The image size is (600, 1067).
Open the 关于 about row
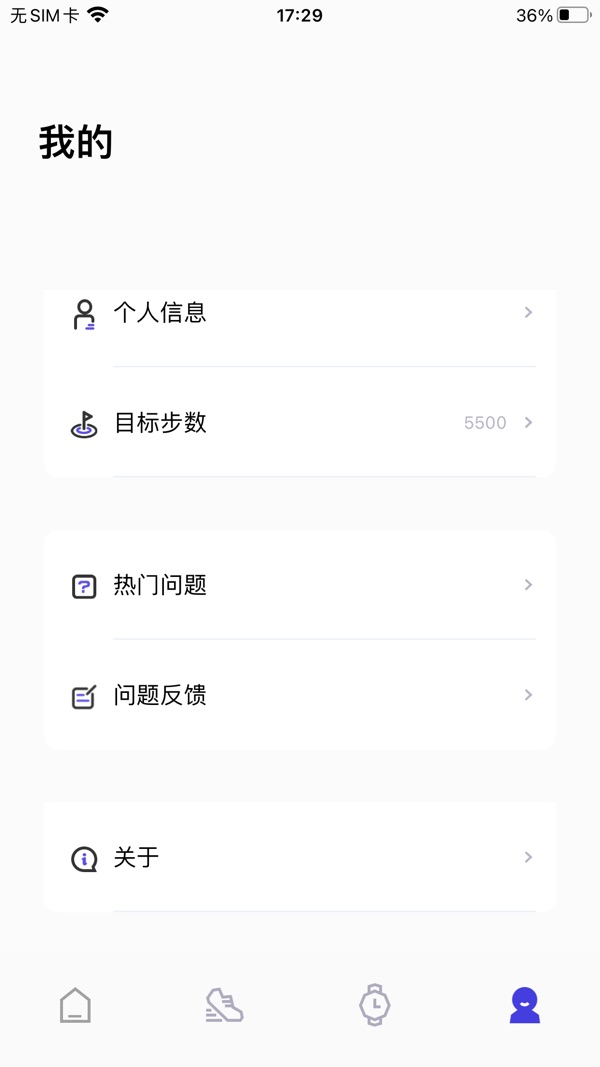(300, 857)
